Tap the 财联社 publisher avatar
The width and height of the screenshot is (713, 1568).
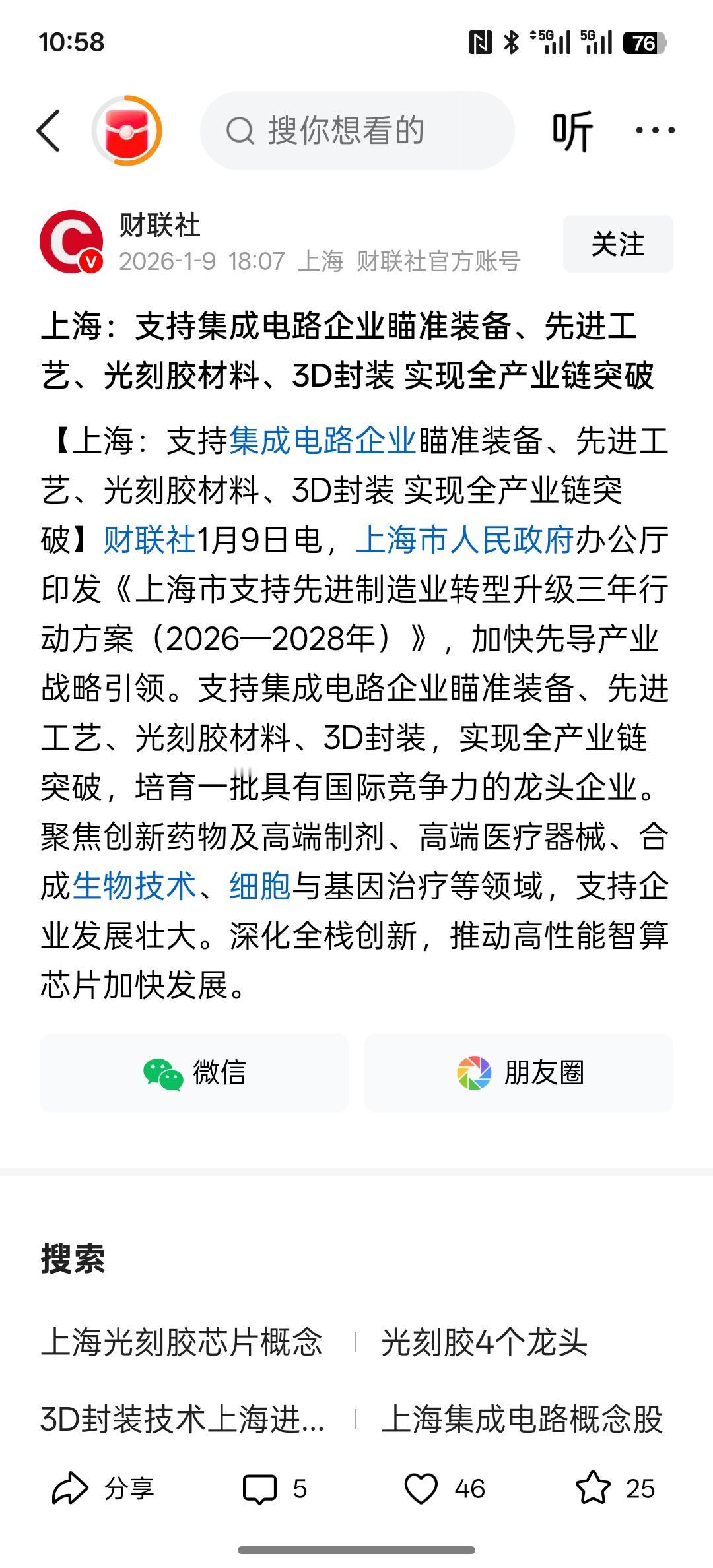click(x=73, y=241)
